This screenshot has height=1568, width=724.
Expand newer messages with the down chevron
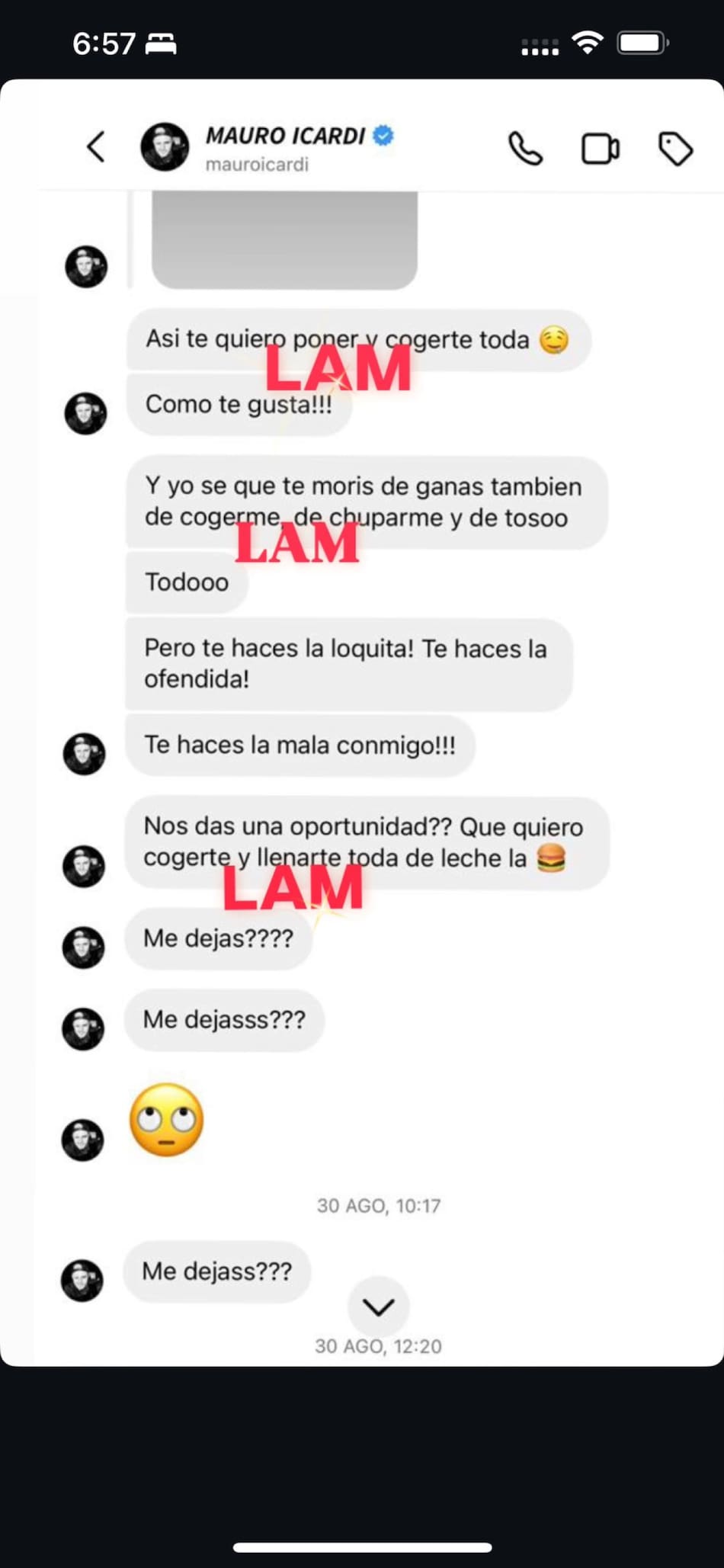tap(379, 1306)
